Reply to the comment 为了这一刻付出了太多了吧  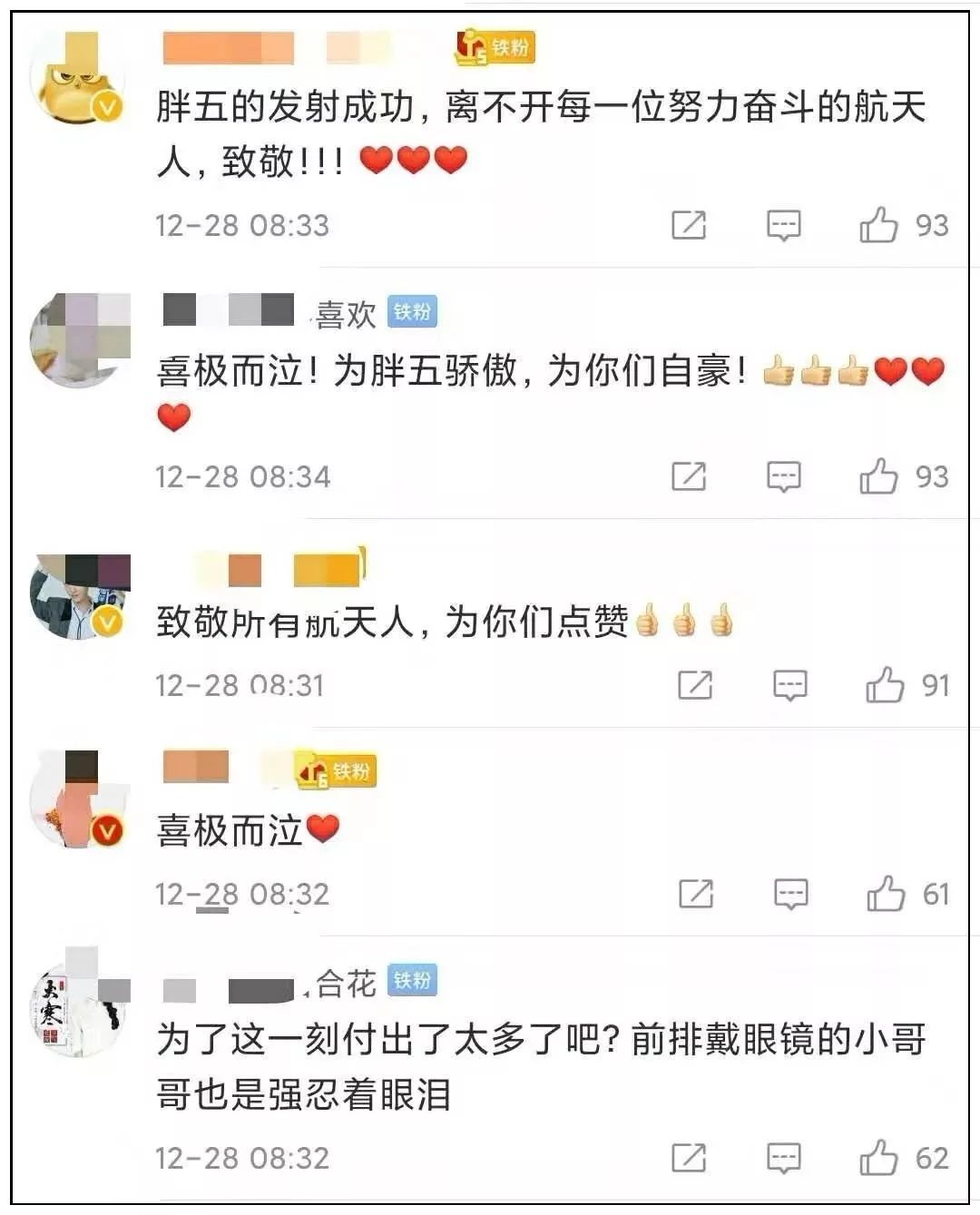[x=783, y=1158]
